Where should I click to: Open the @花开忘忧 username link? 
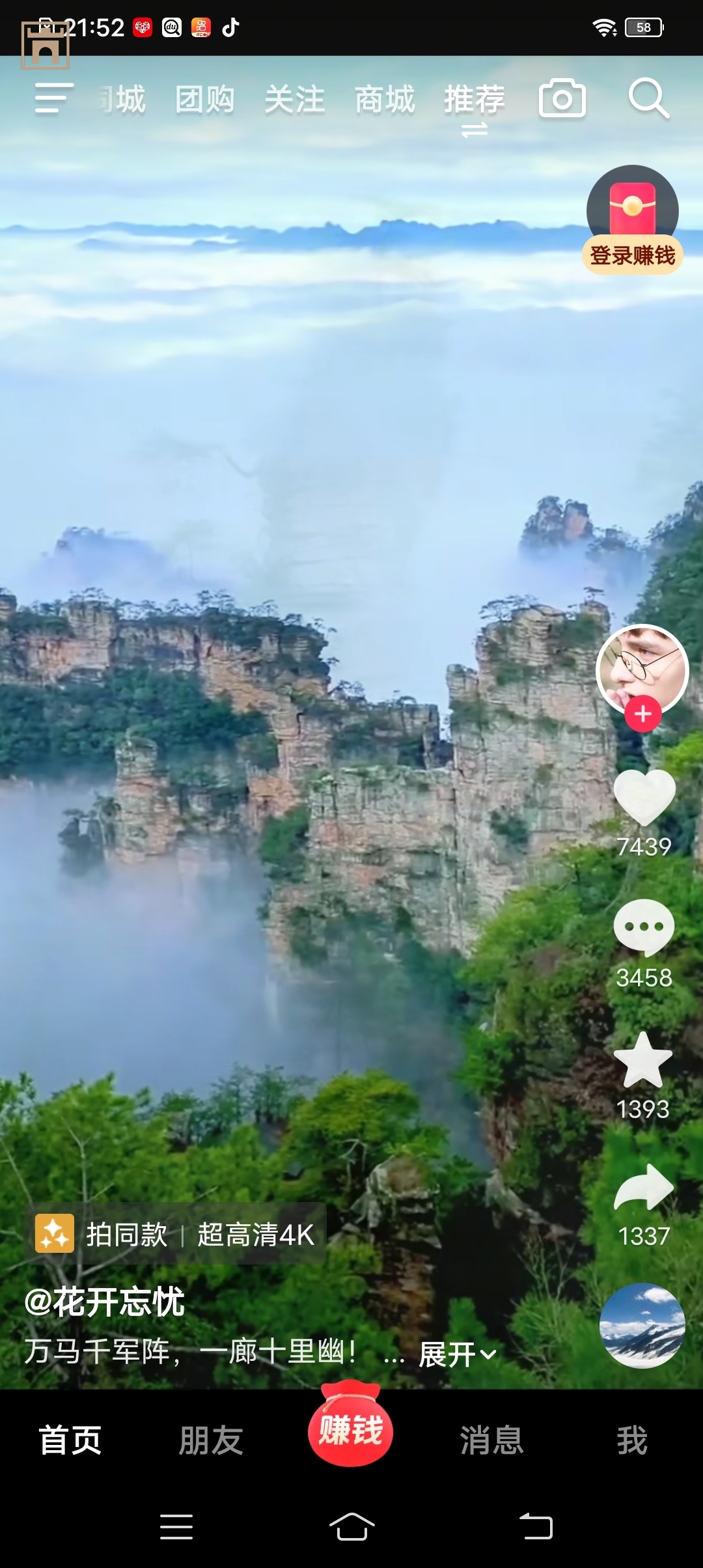(x=105, y=1302)
